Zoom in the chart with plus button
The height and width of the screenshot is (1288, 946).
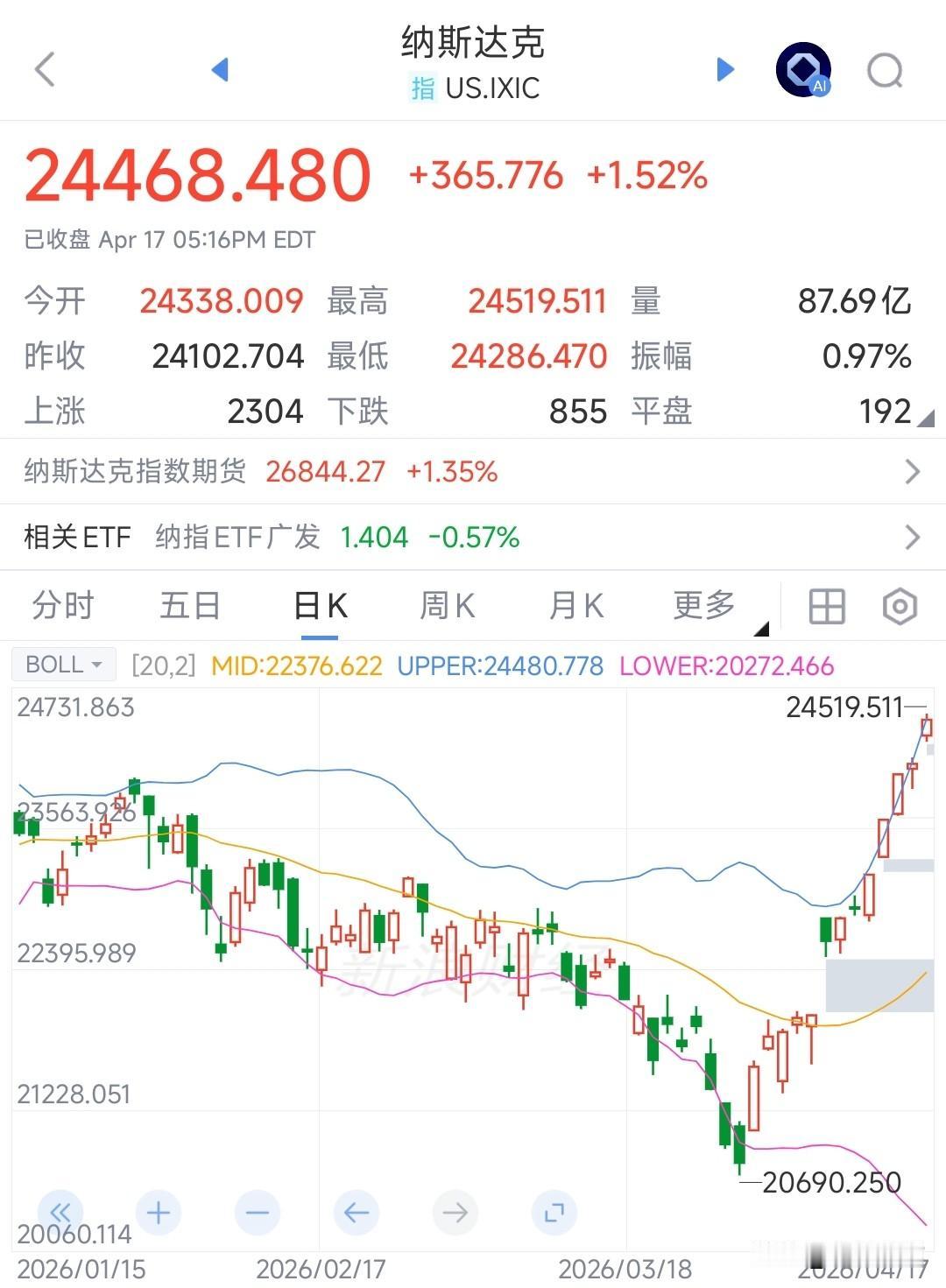[x=159, y=1213]
